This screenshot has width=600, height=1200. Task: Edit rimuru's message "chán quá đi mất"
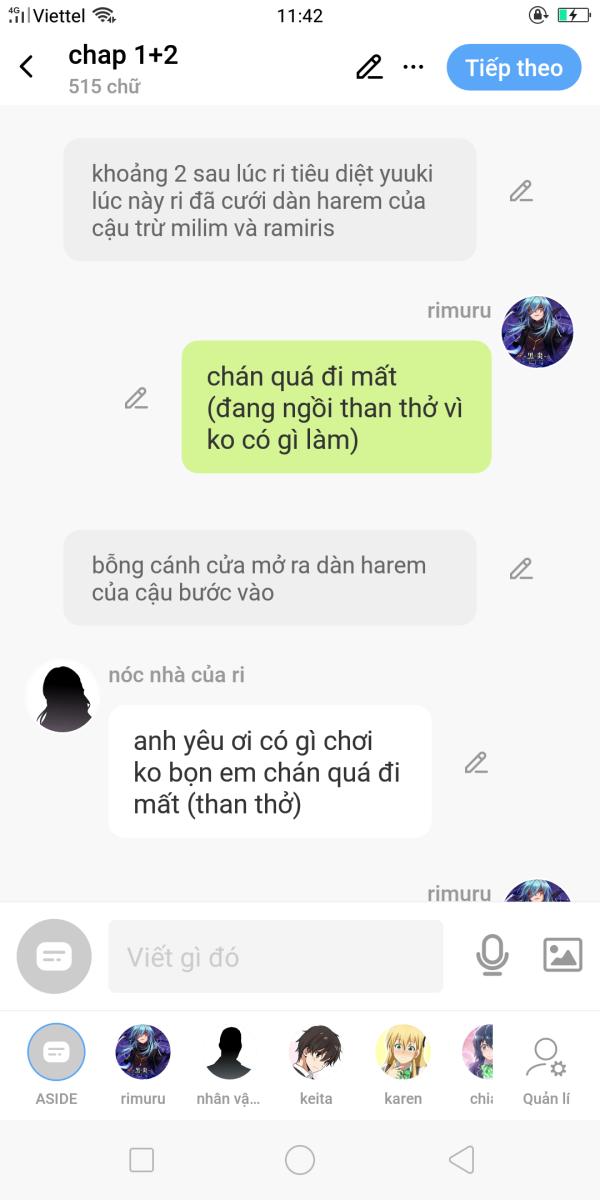(136, 398)
